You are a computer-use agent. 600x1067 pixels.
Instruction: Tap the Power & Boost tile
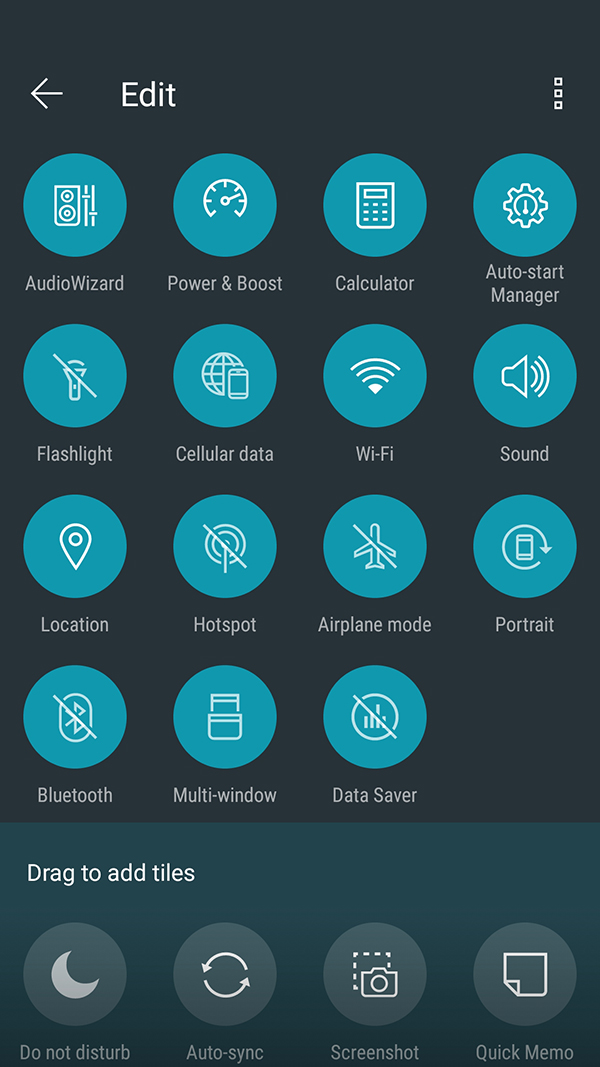tap(225, 205)
